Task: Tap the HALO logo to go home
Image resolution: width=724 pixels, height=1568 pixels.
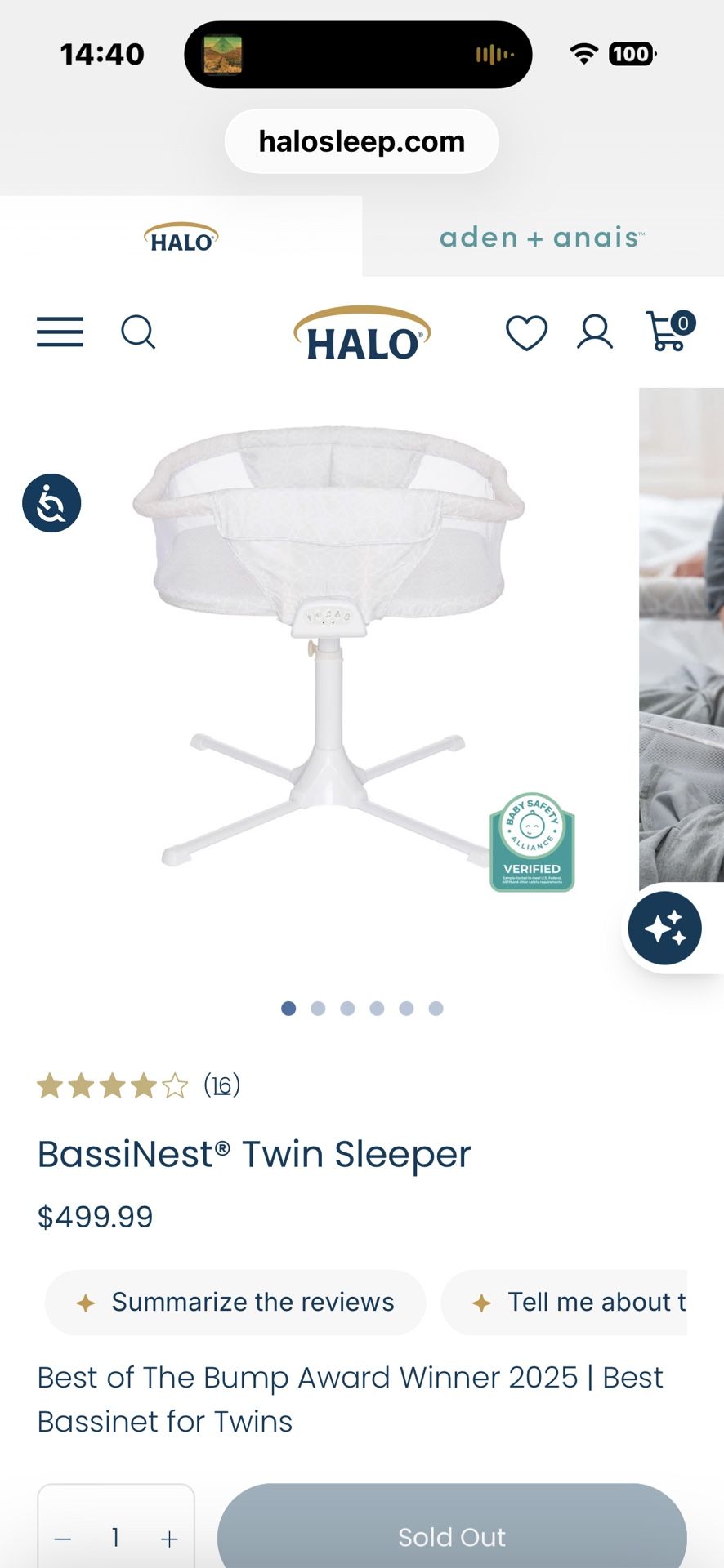Action: pyautogui.click(x=361, y=335)
